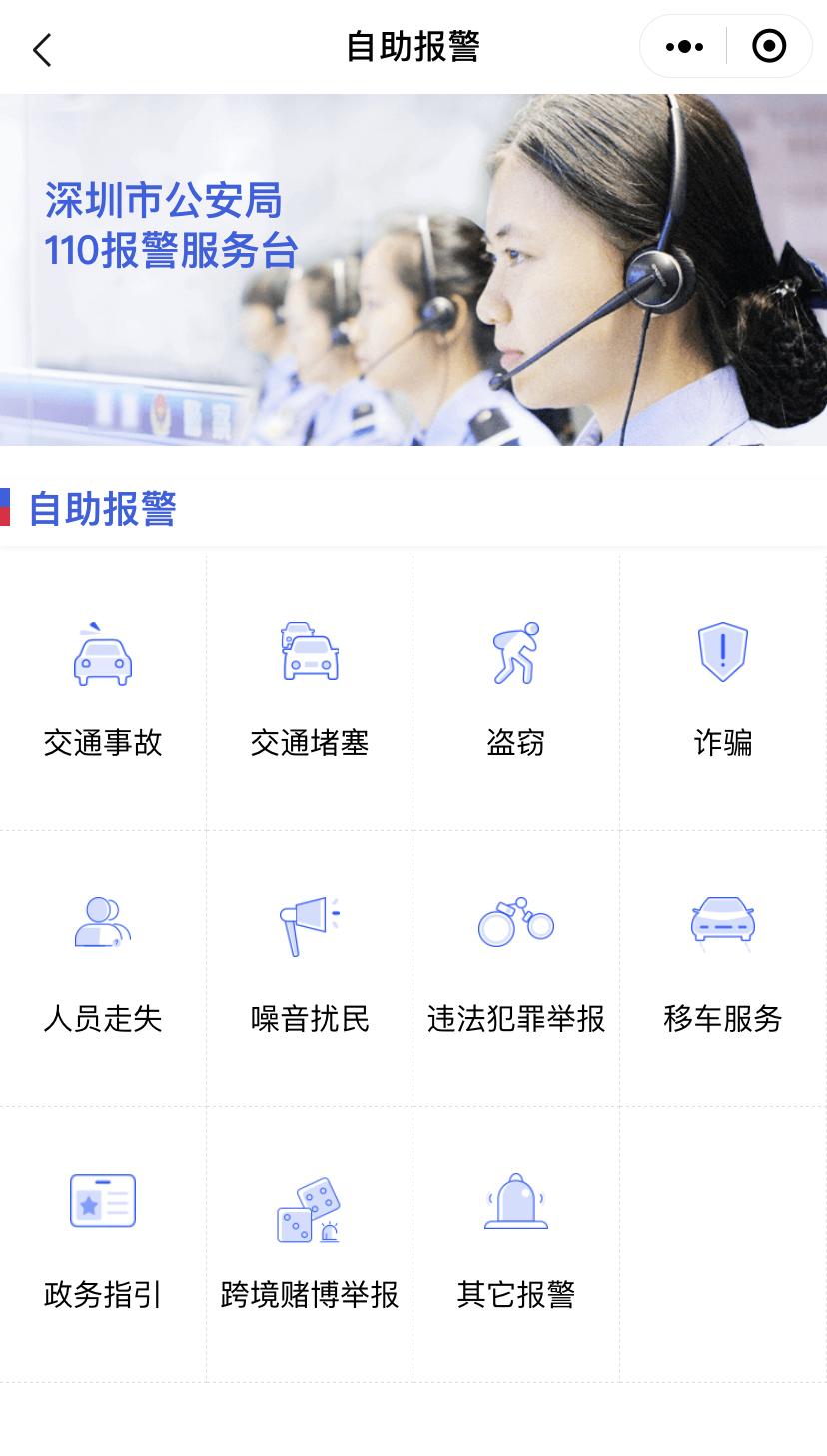This screenshot has width=827, height=1456.
Task: Open the 交通堵塞 traffic jam report icon
Action: [x=308, y=651]
